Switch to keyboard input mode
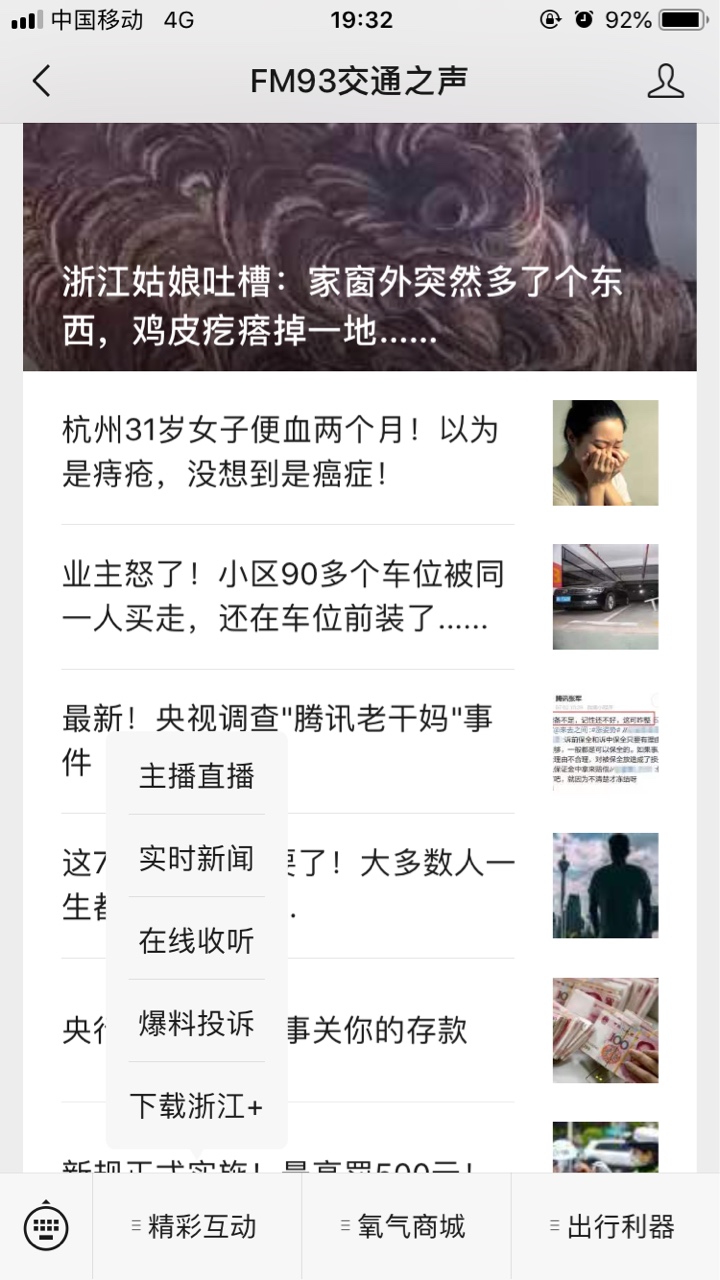The image size is (720, 1280). 46,1226
